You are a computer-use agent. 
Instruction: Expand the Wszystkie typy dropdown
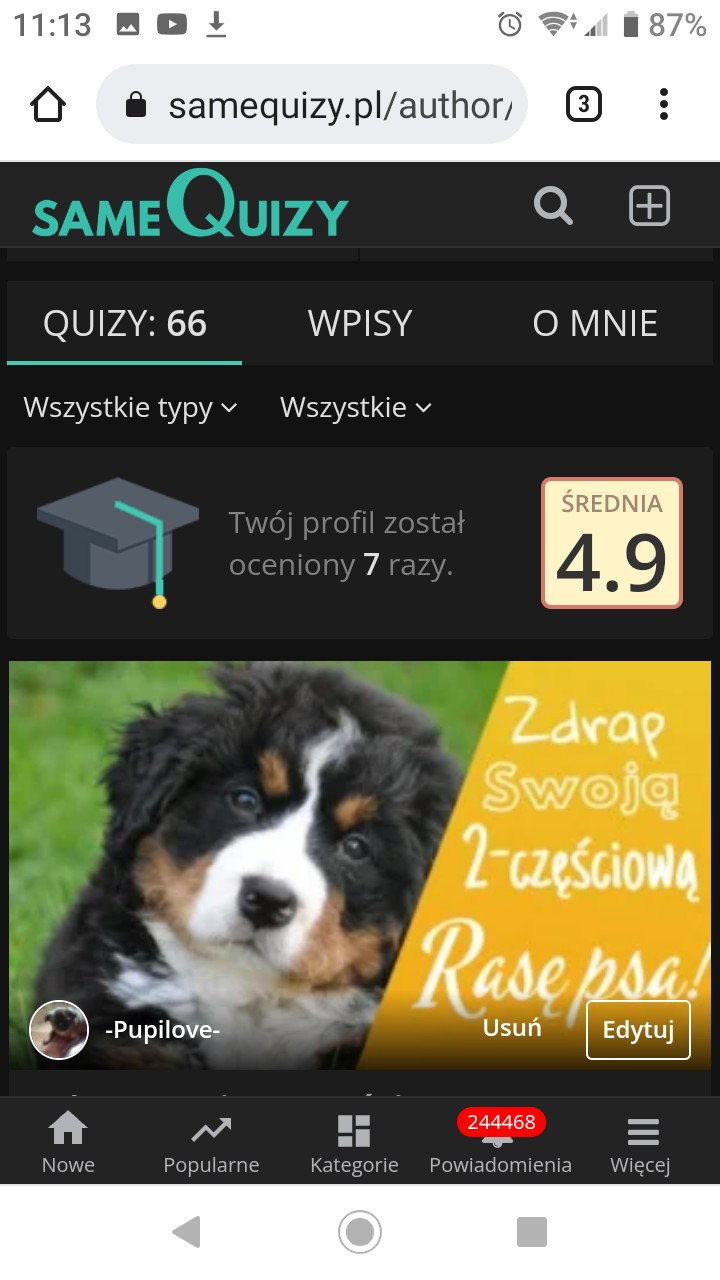click(x=130, y=408)
